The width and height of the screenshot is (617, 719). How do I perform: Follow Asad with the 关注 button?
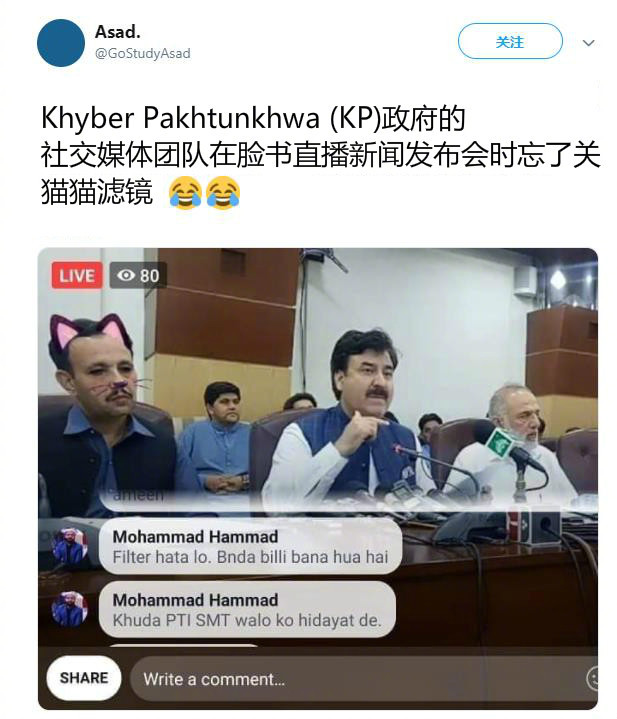pyautogui.click(x=509, y=42)
